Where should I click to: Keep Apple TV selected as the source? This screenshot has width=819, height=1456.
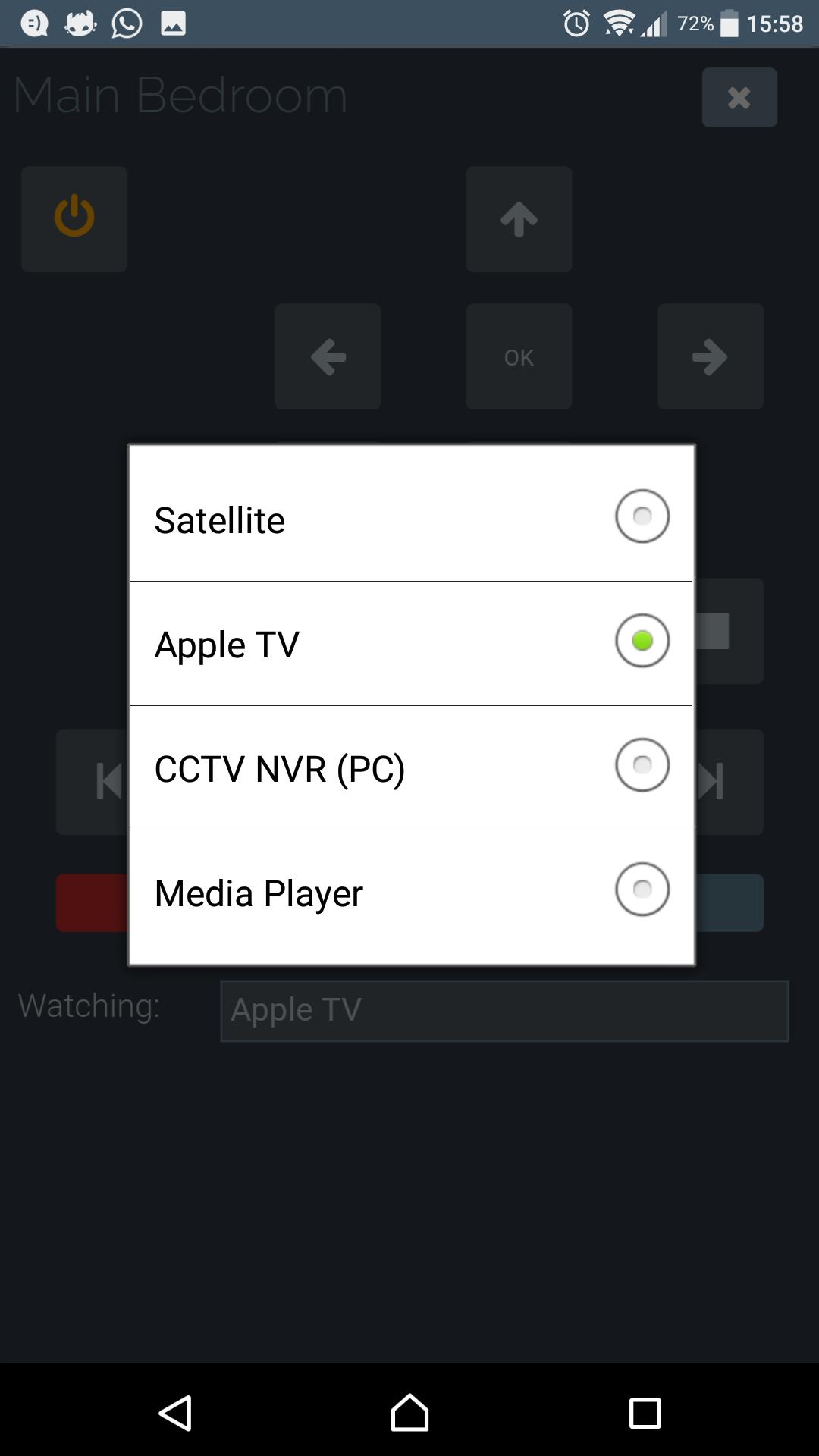coord(642,641)
